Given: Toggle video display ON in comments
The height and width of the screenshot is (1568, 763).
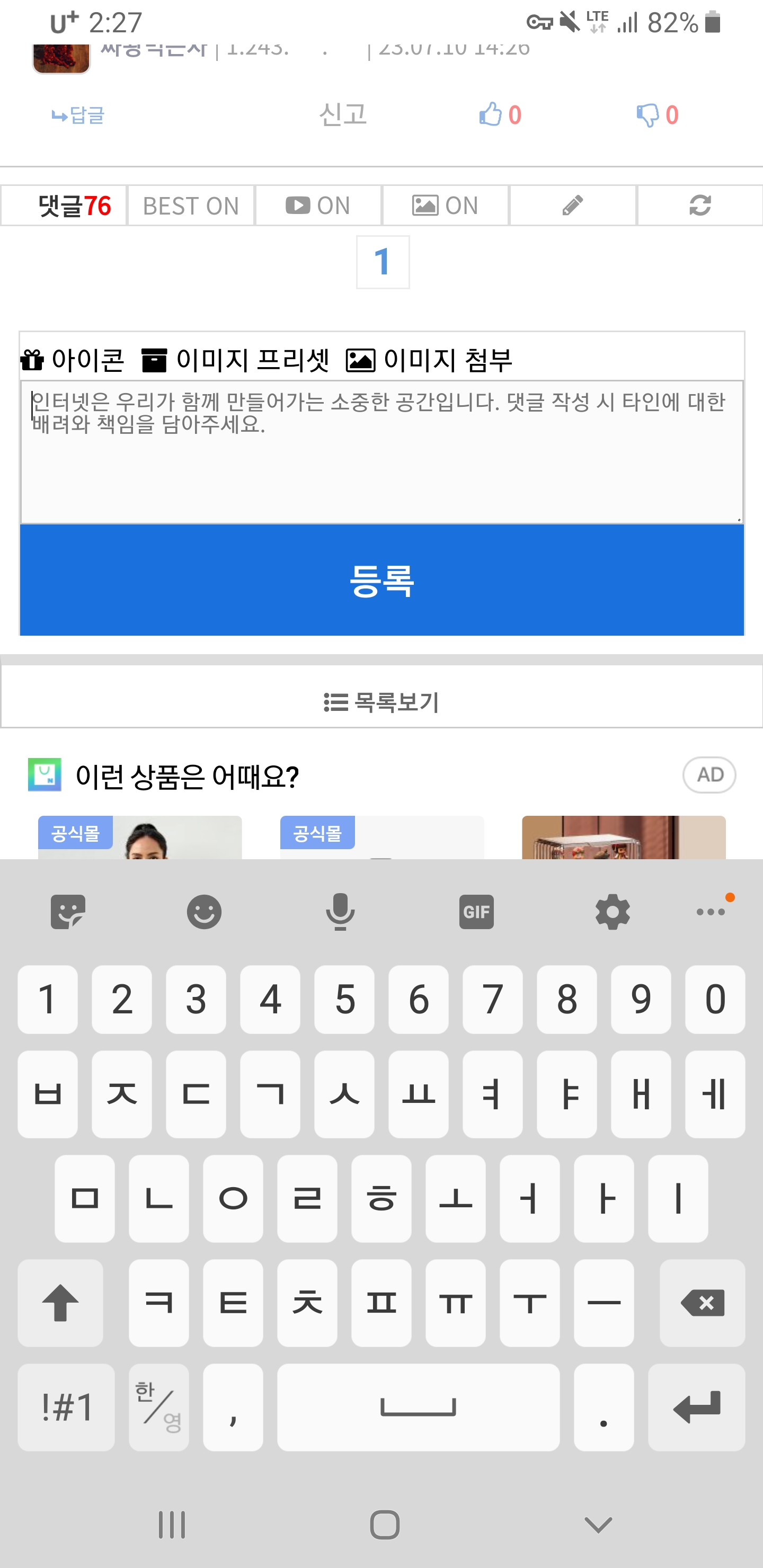Looking at the screenshot, I should click(x=318, y=206).
